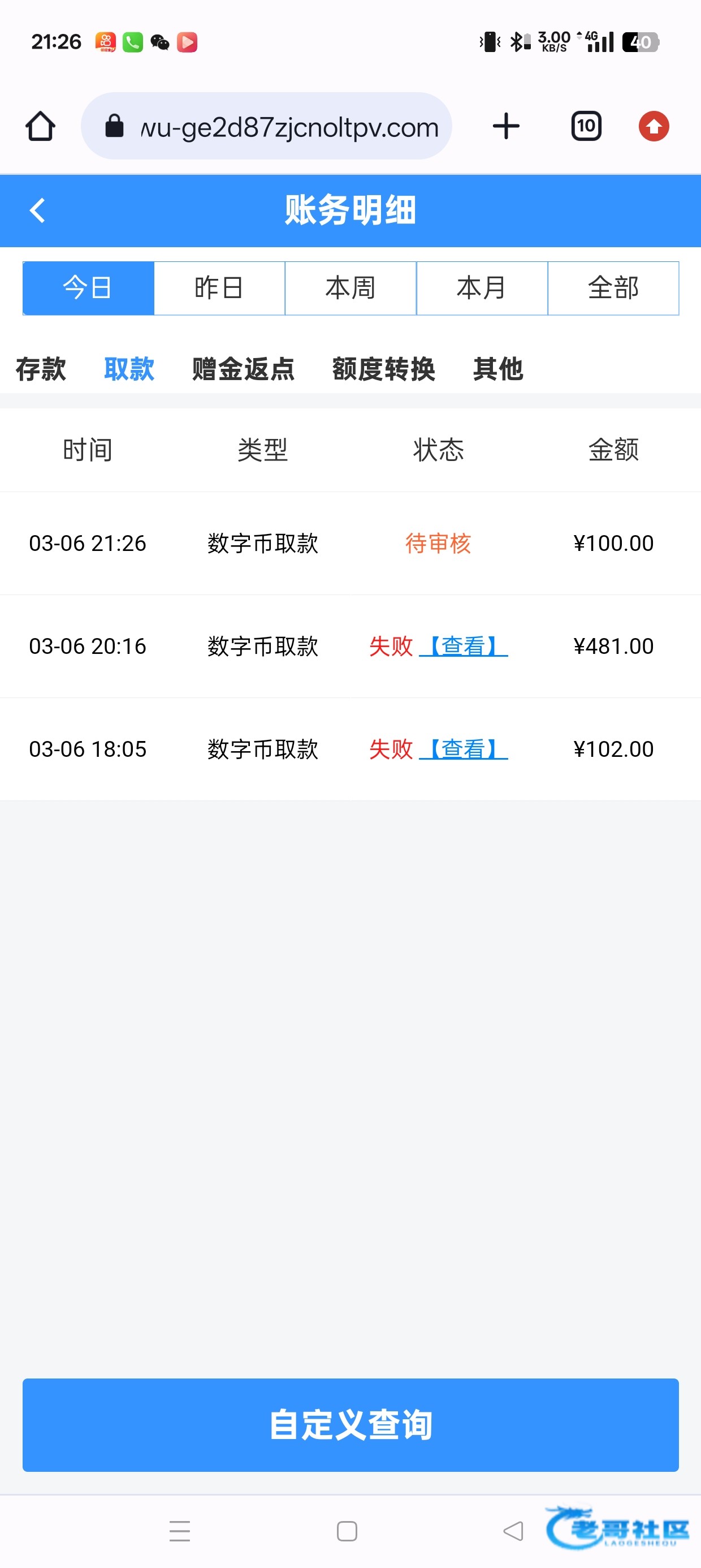Tap the 自定义查询 button
The image size is (701, 1568).
point(350,1424)
